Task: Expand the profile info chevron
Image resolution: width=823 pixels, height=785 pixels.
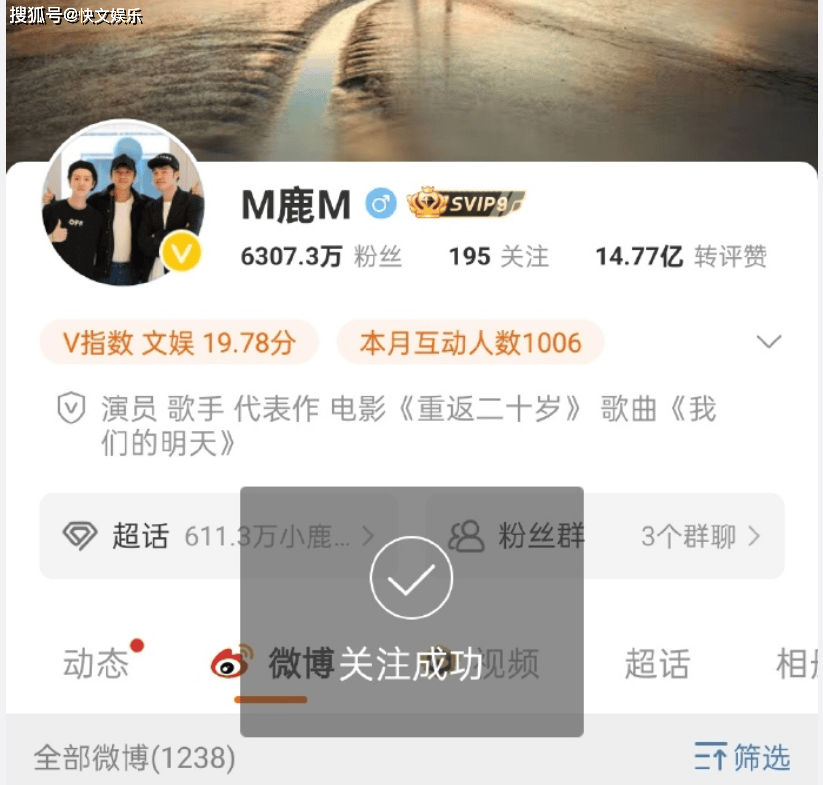Action: click(x=768, y=342)
